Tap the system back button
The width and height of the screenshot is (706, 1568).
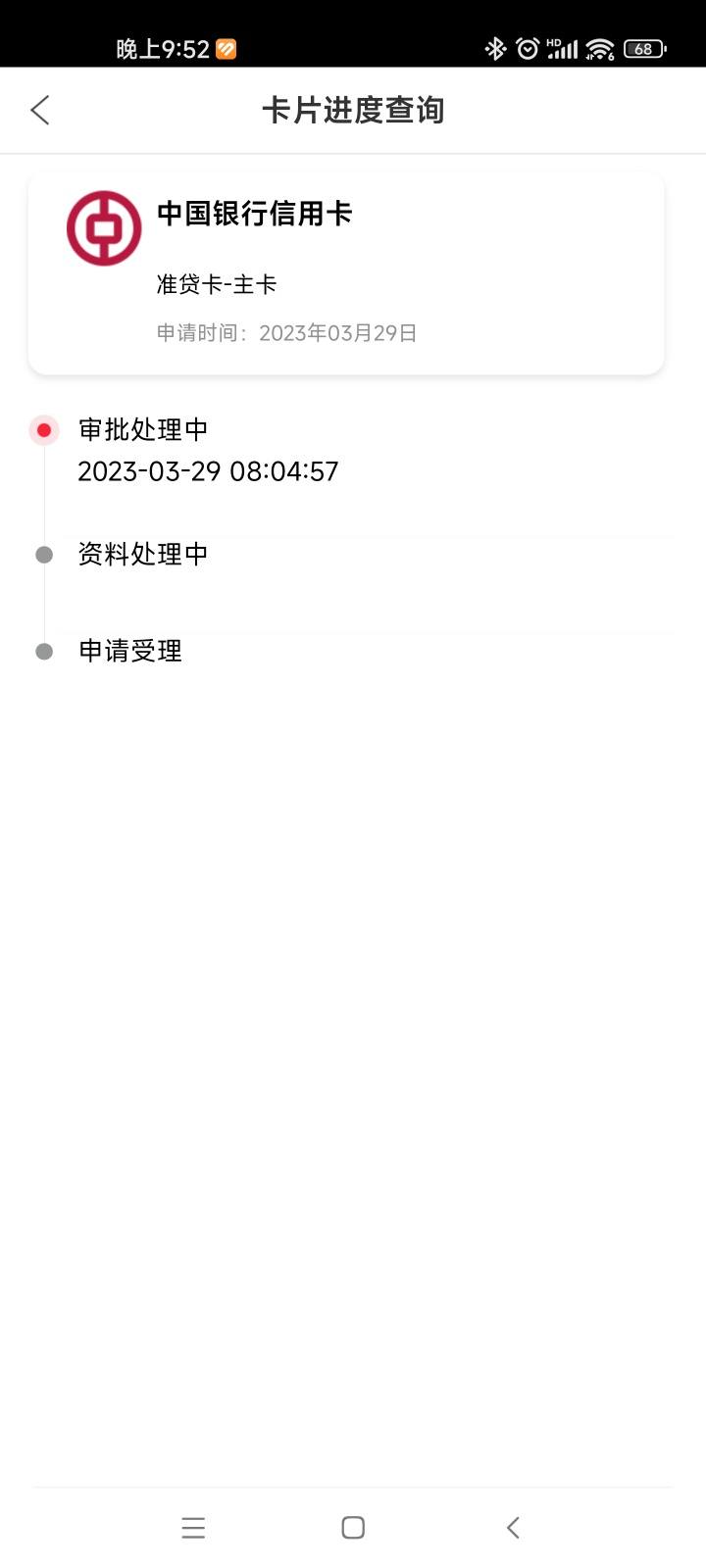(513, 1527)
